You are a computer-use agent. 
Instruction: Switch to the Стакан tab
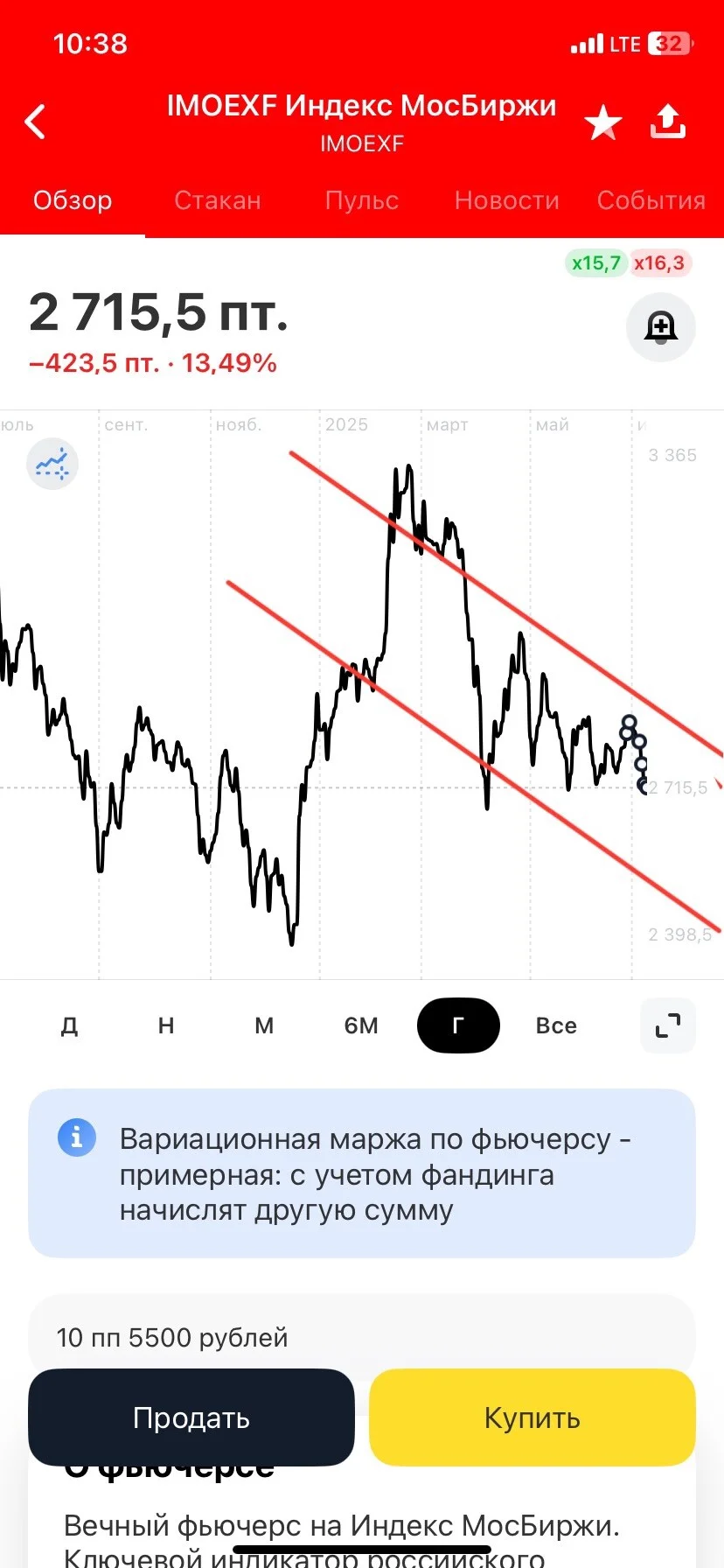tap(217, 200)
